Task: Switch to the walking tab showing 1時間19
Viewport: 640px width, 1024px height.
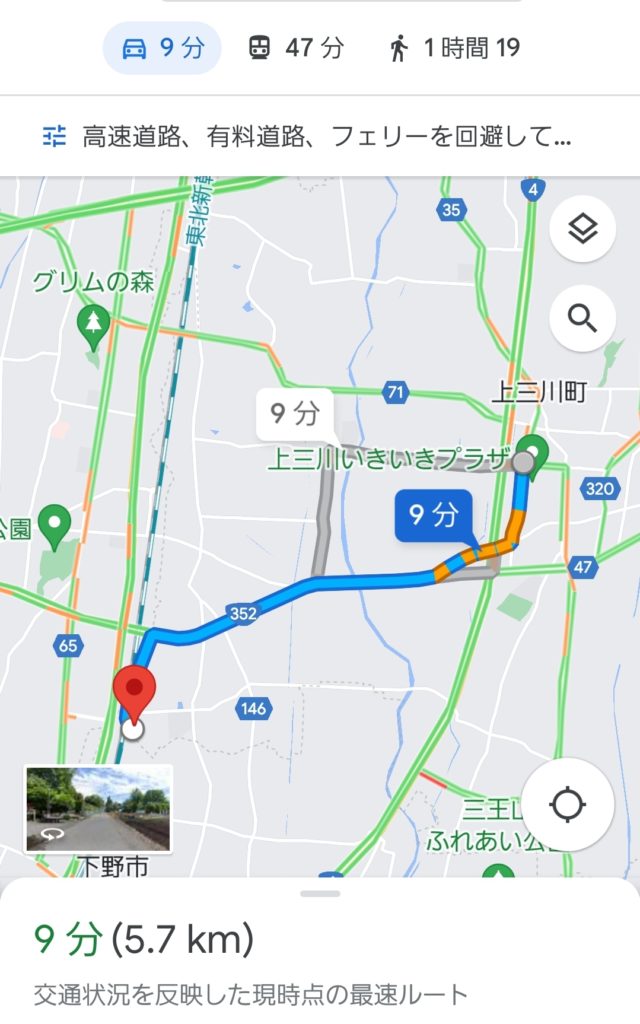Action: click(x=455, y=48)
